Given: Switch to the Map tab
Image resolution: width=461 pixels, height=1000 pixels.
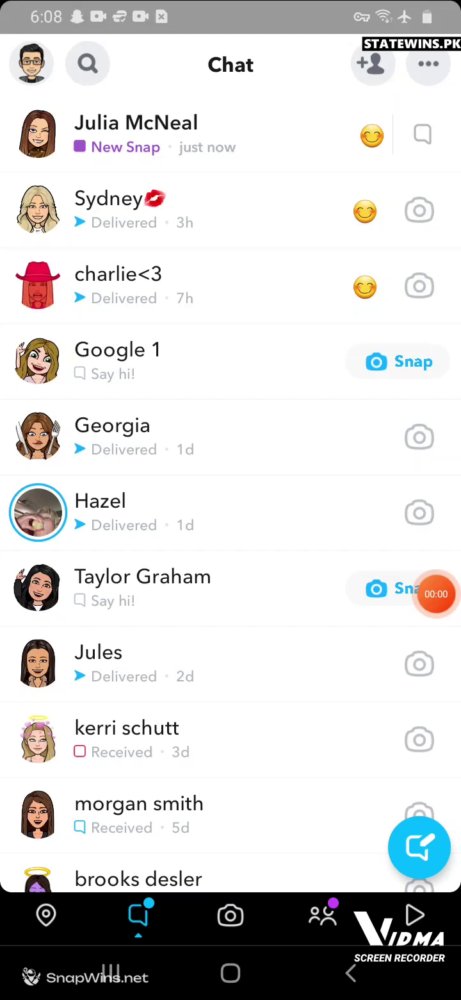Looking at the screenshot, I should (x=46, y=915).
